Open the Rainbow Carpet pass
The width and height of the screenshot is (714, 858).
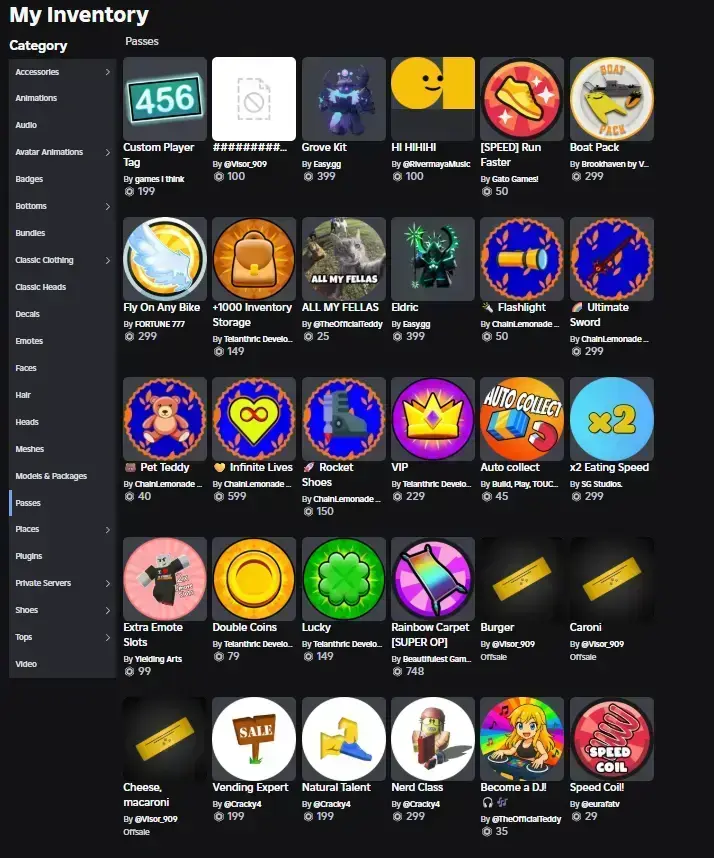click(433, 579)
